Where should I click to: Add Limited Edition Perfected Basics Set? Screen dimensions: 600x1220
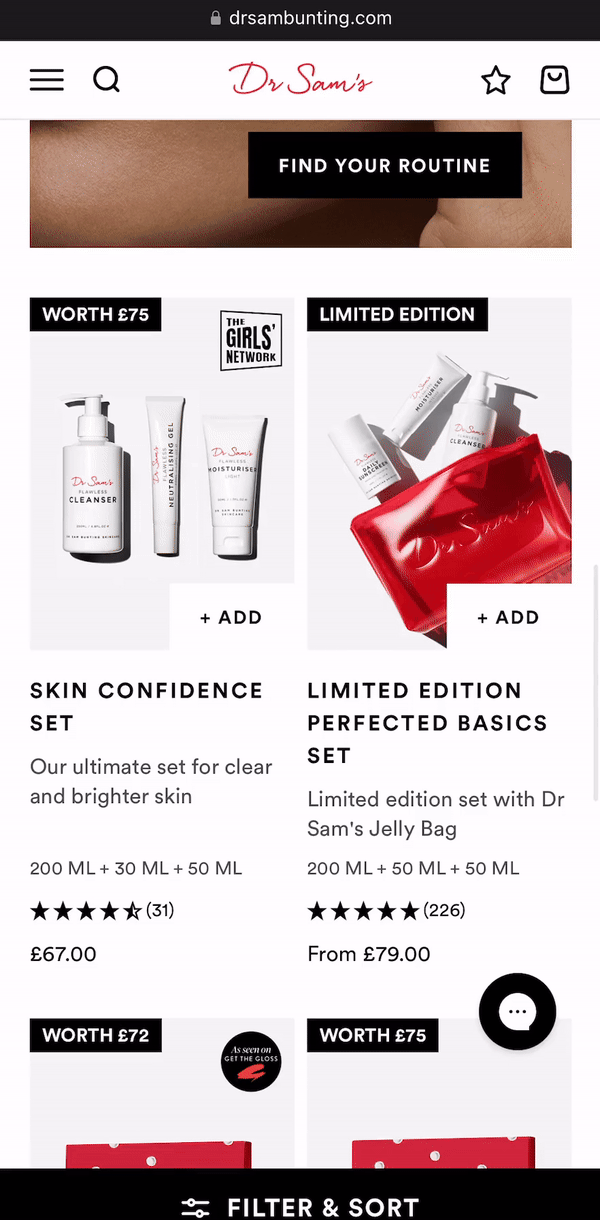click(x=508, y=618)
